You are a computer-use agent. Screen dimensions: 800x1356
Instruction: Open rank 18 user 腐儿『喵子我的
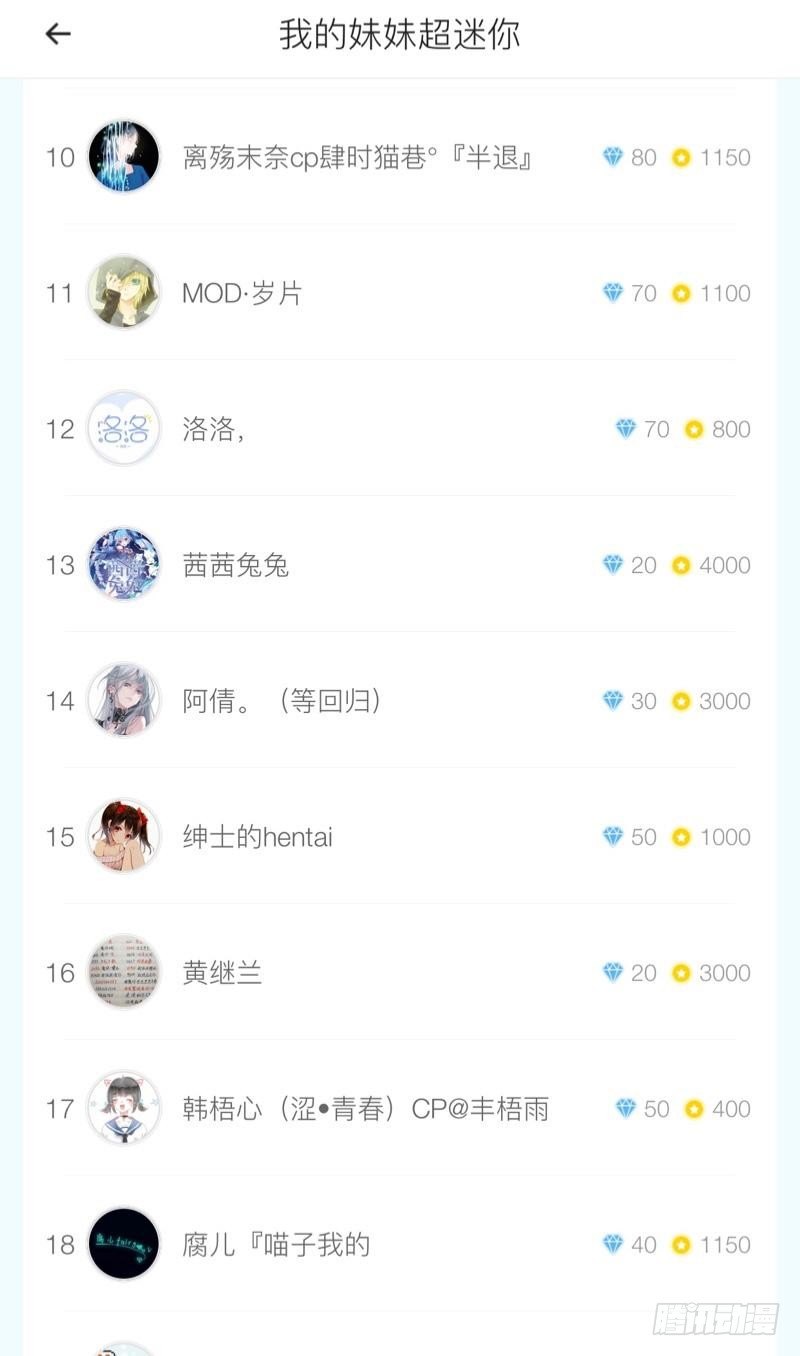(x=276, y=1245)
